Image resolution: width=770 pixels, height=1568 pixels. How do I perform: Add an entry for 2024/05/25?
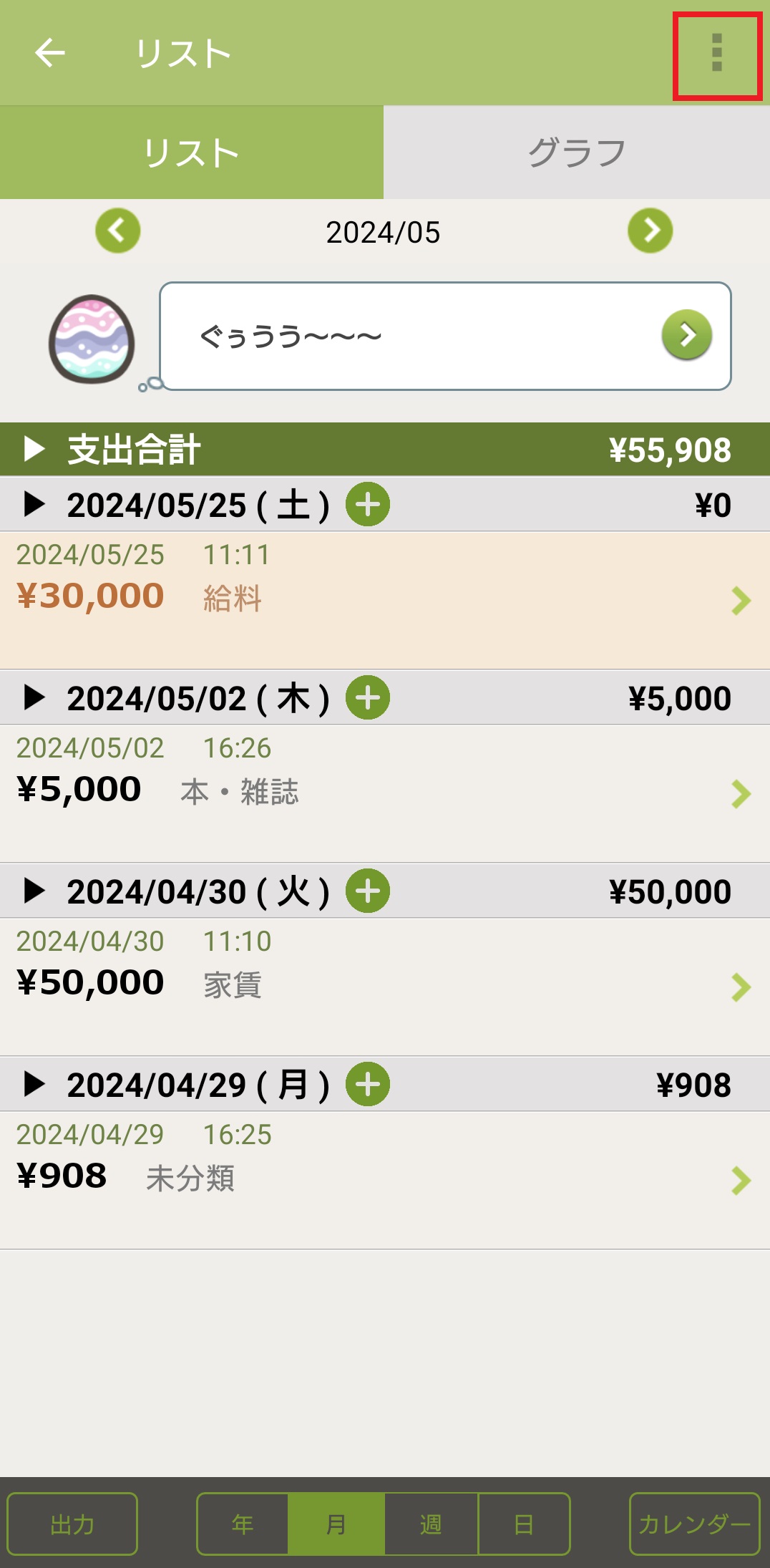point(368,505)
